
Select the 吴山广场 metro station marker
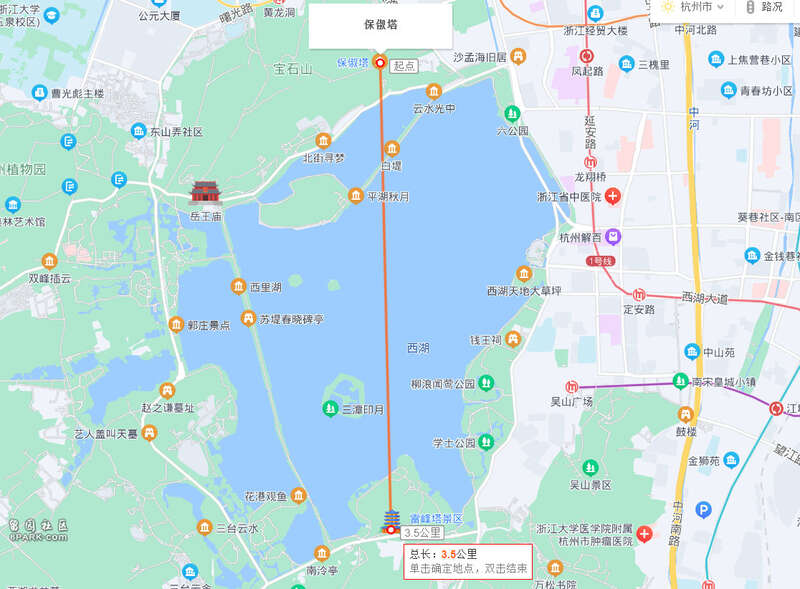[x=573, y=387]
